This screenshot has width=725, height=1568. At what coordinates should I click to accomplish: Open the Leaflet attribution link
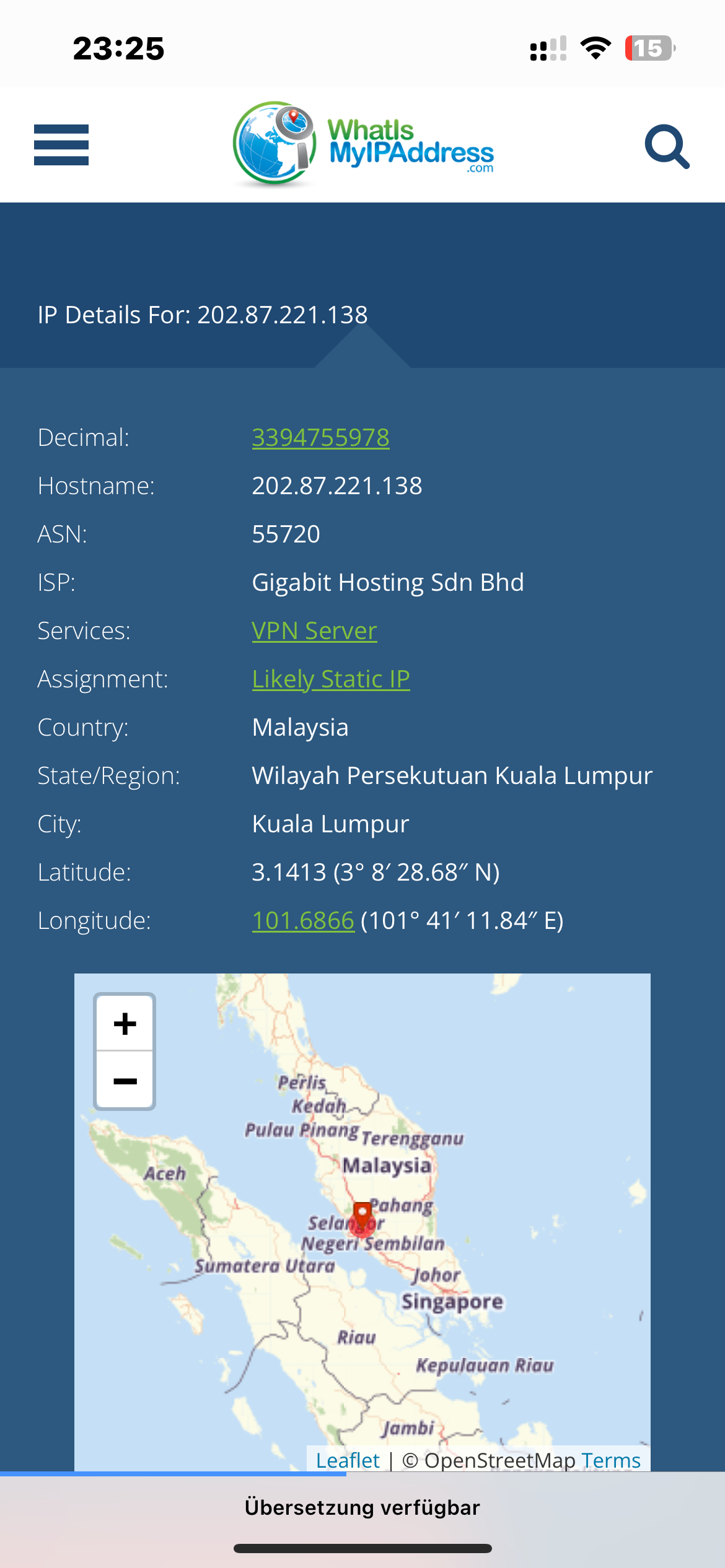coord(347,1460)
